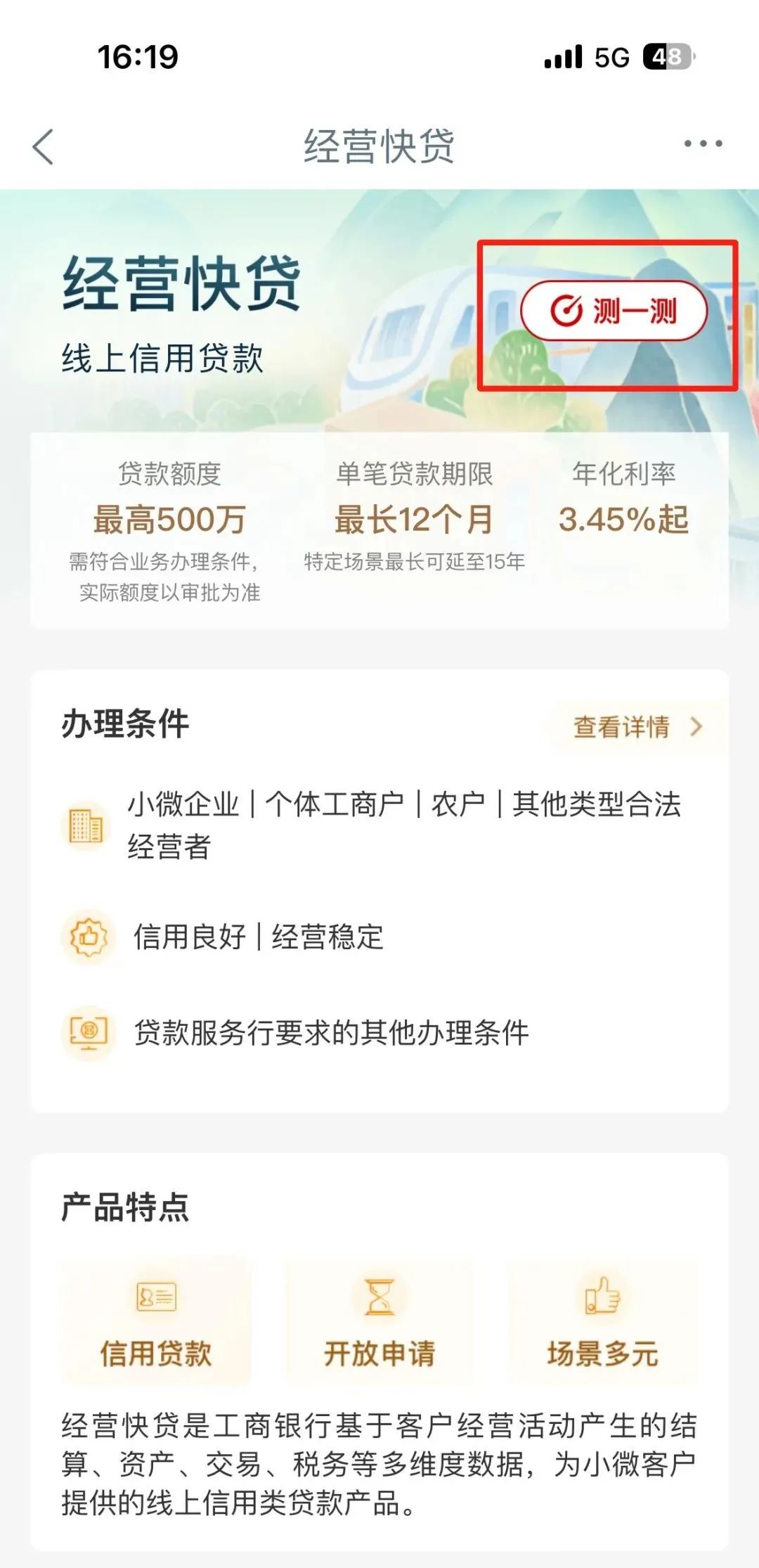This screenshot has height=1568, width=759.
Task: Select the 最高500万 loan amount figure
Action: pos(169,520)
